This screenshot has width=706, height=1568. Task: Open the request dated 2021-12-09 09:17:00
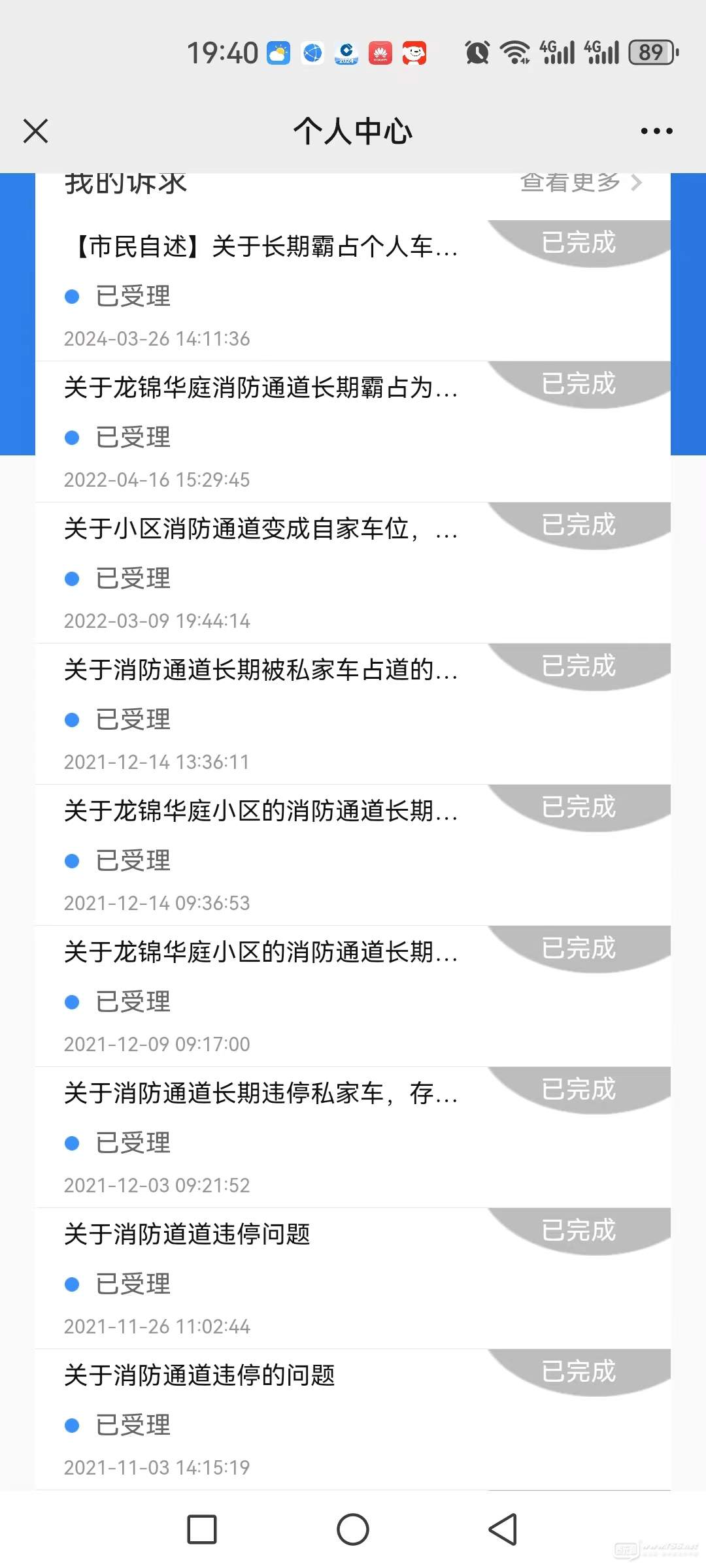click(353, 996)
